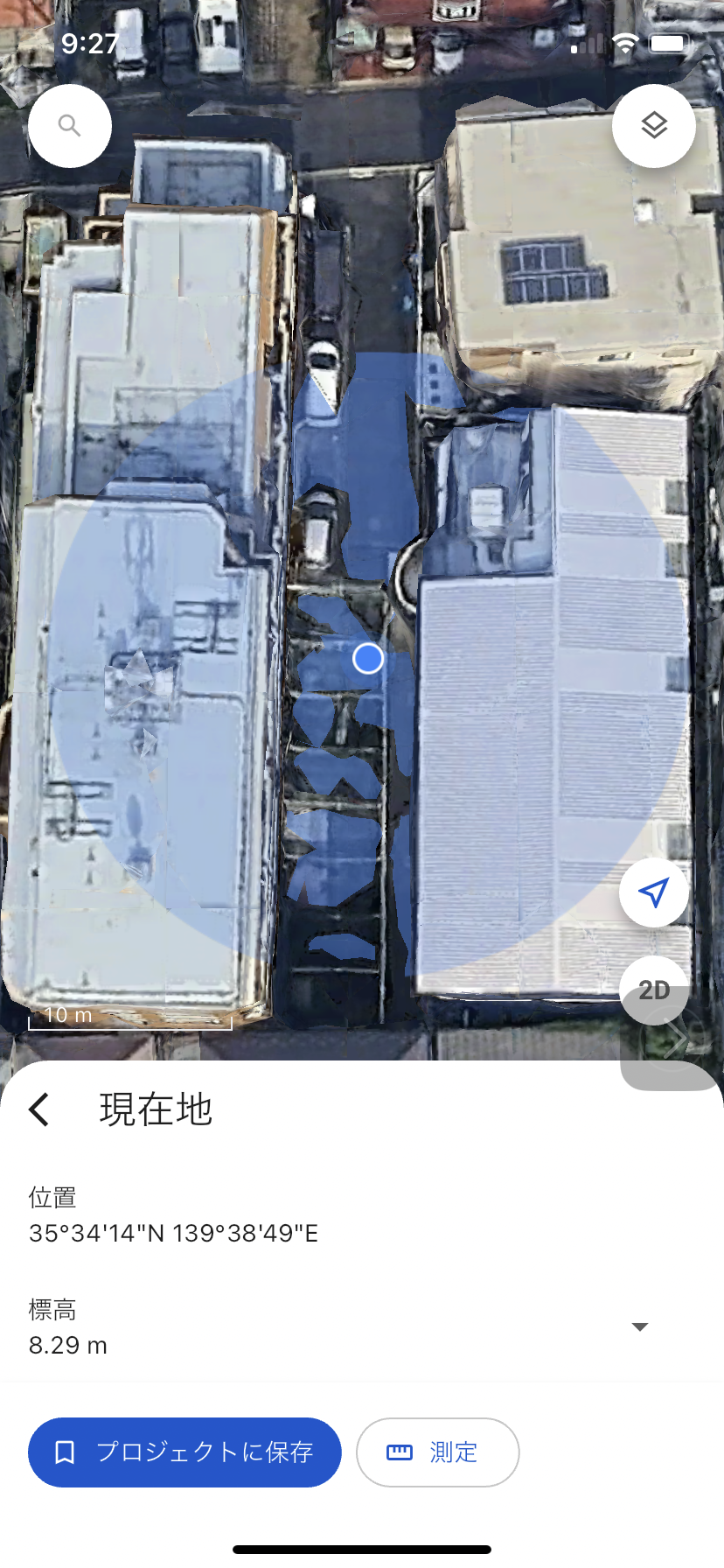724x1568 pixels.
Task: Switch the map to 2D view
Action: [x=654, y=990]
